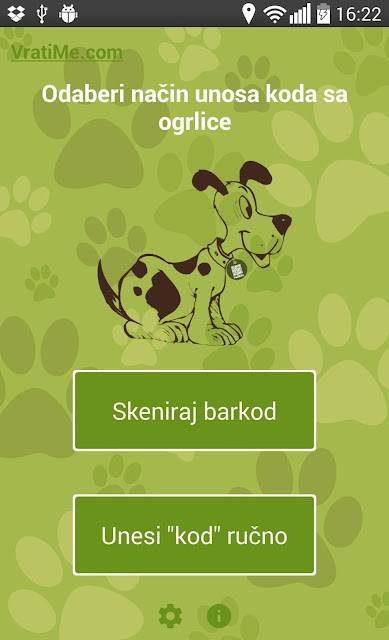389x640 pixels.
Task: Tap the Skeniraj barkod button
Action: pos(194,411)
